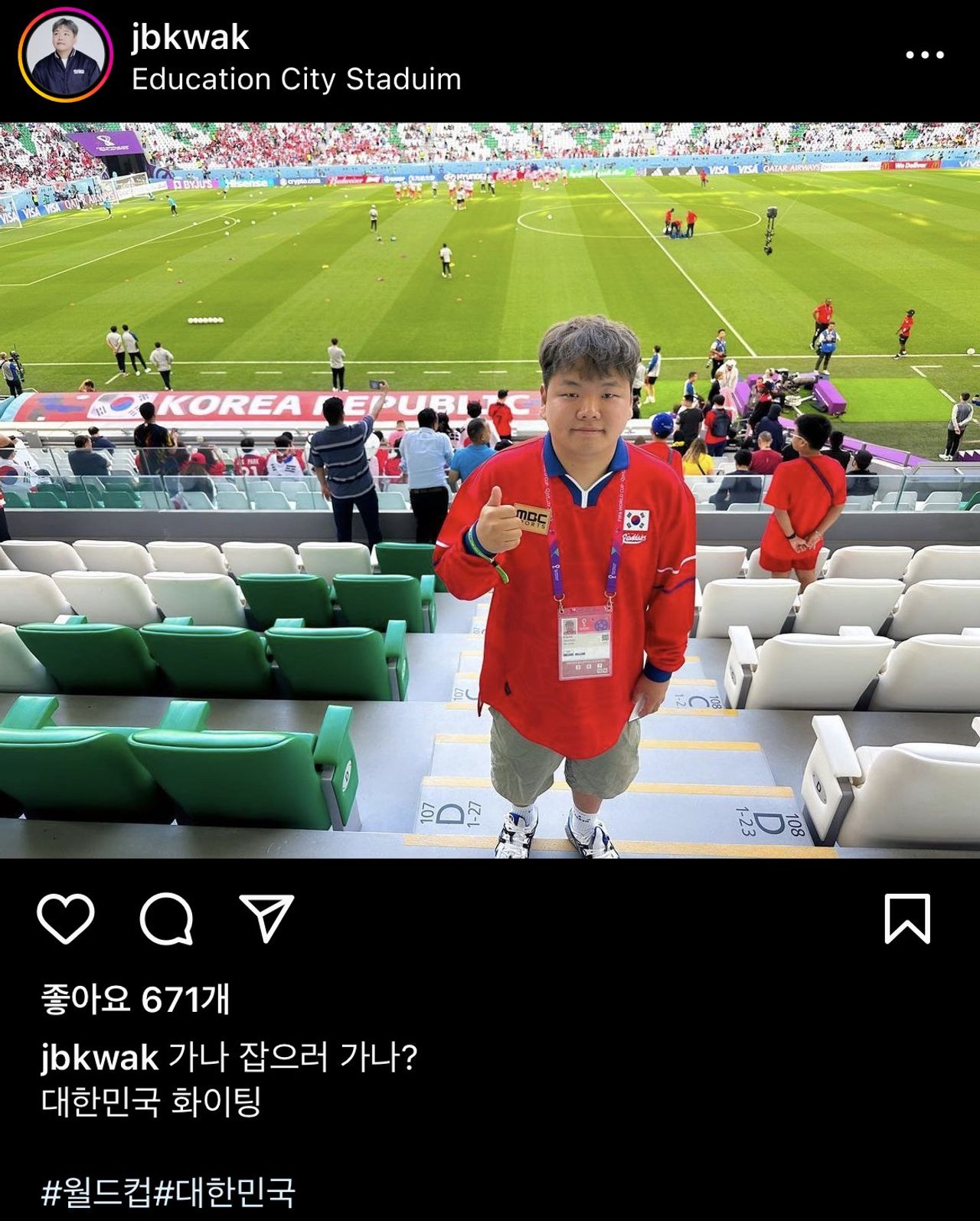Open the three-dot more options menu
This screenshot has height=1221, width=980.
(x=924, y=55)
